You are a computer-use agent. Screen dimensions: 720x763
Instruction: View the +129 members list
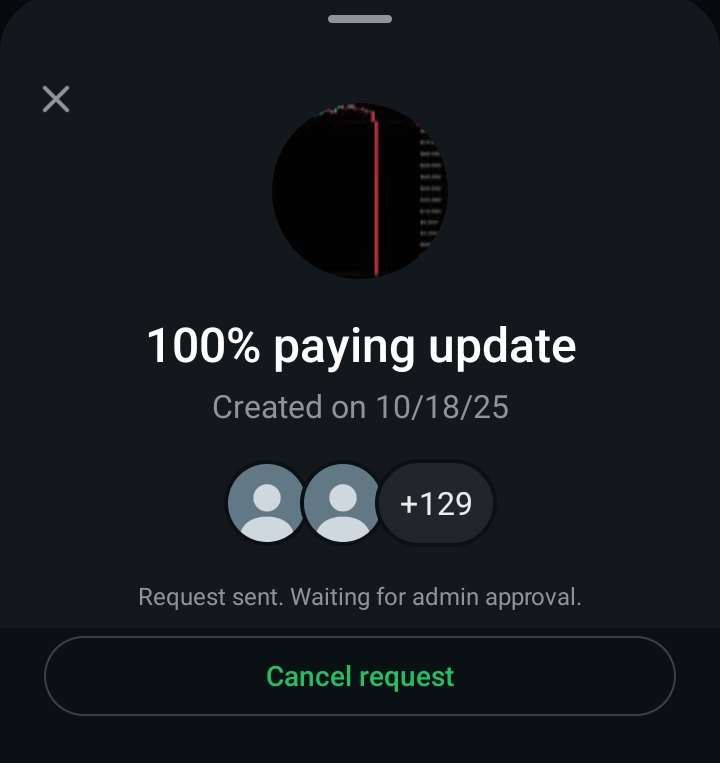[x=436, y=503]
